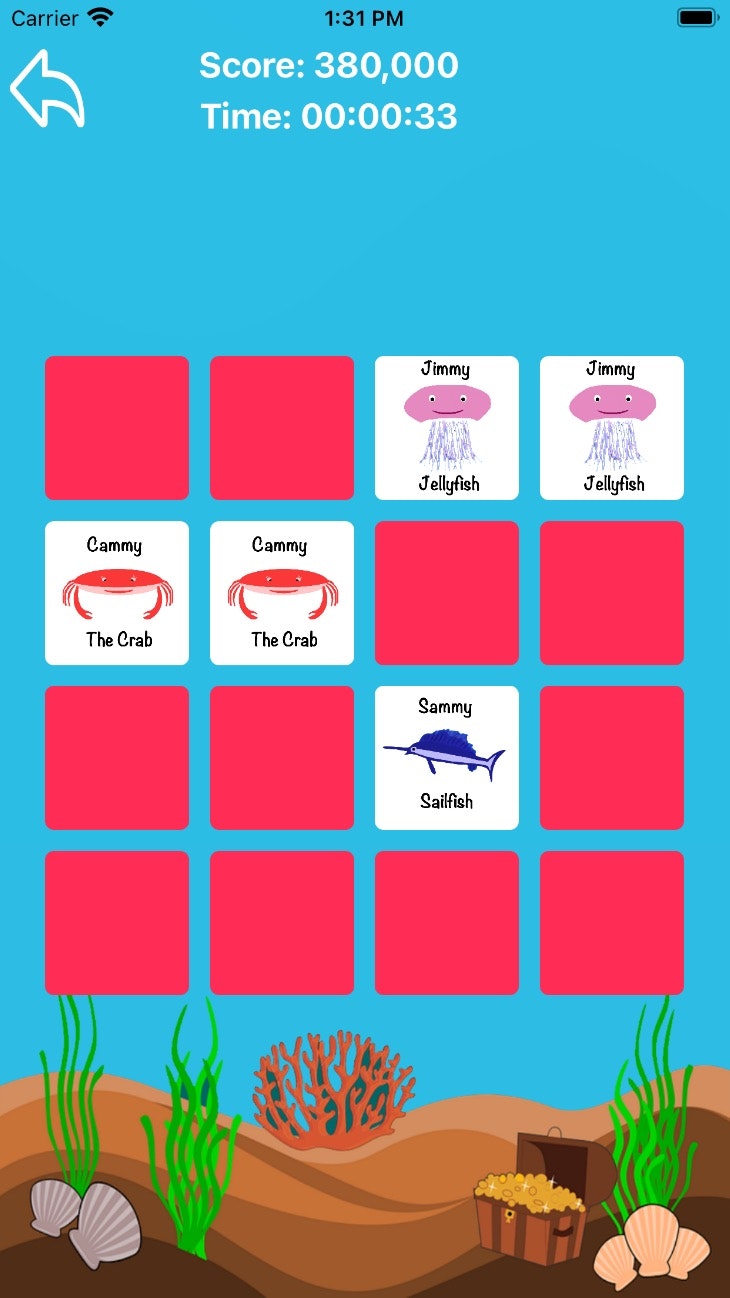Select the right Cammy The Crab card
The height and width of the screenshot is (1298, 730).
pyautogui.click(x=281, y=592)
